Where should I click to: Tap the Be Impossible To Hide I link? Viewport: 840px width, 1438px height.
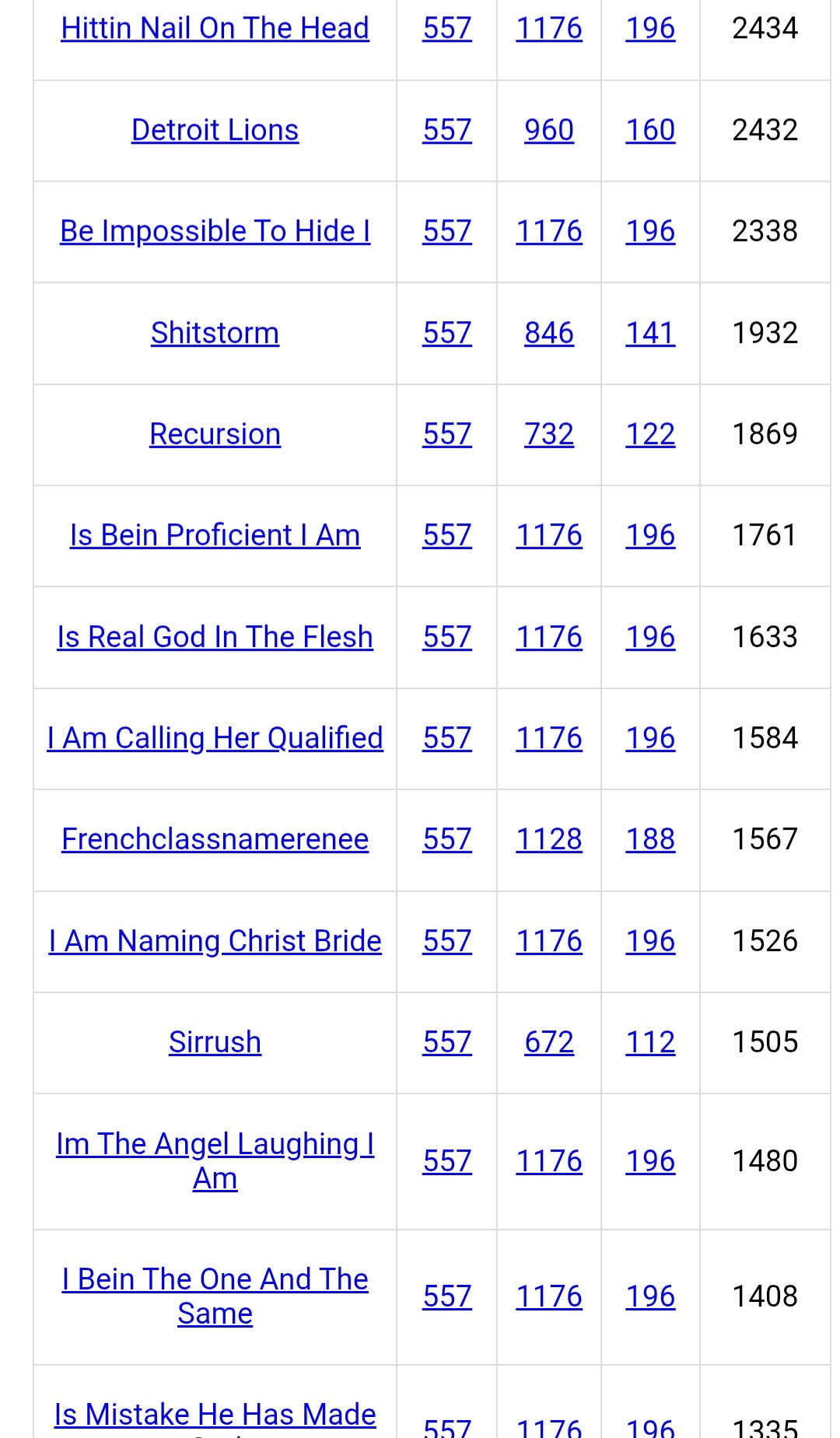215,231
